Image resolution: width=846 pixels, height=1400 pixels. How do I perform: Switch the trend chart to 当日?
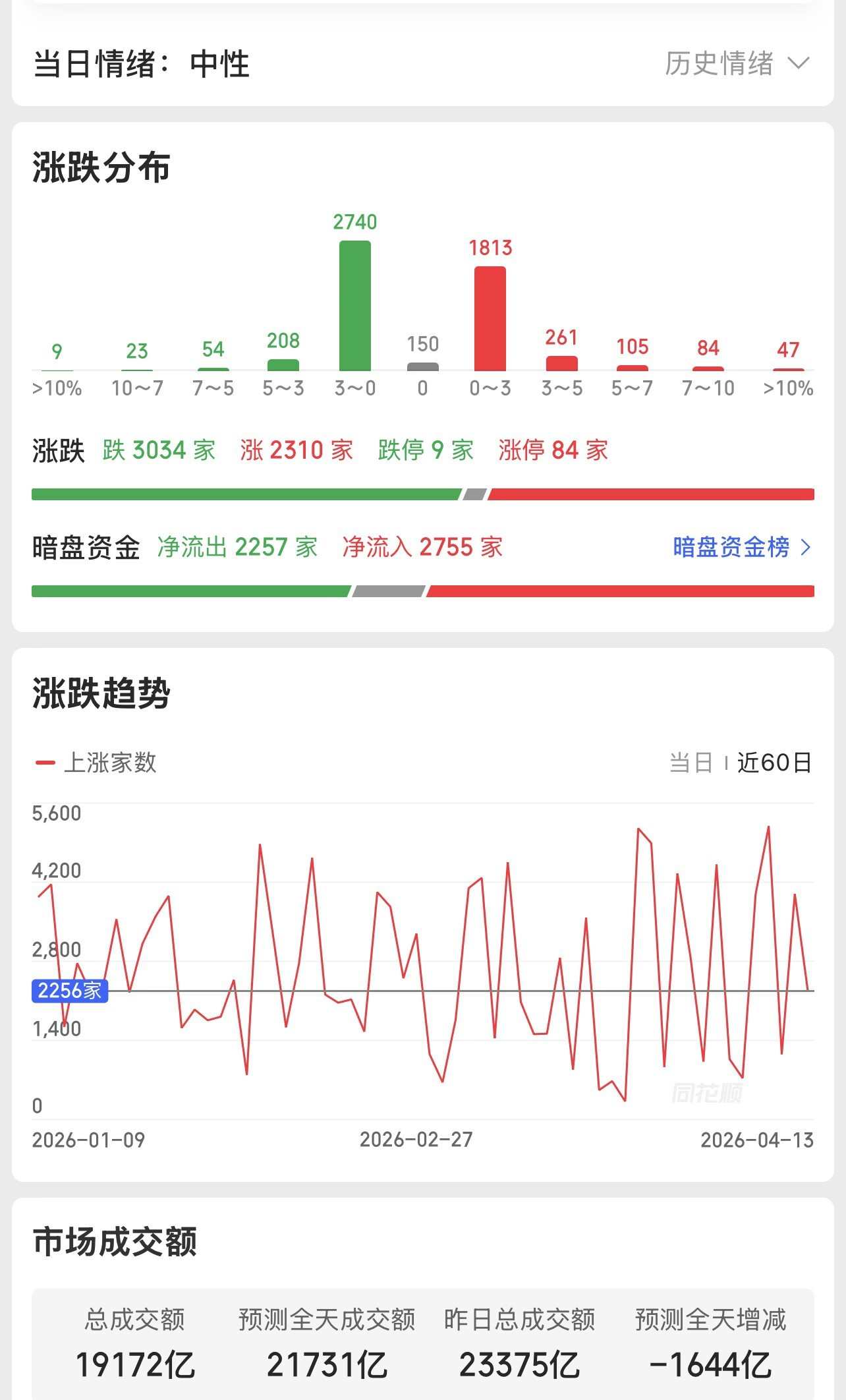(x=691, y=763)
